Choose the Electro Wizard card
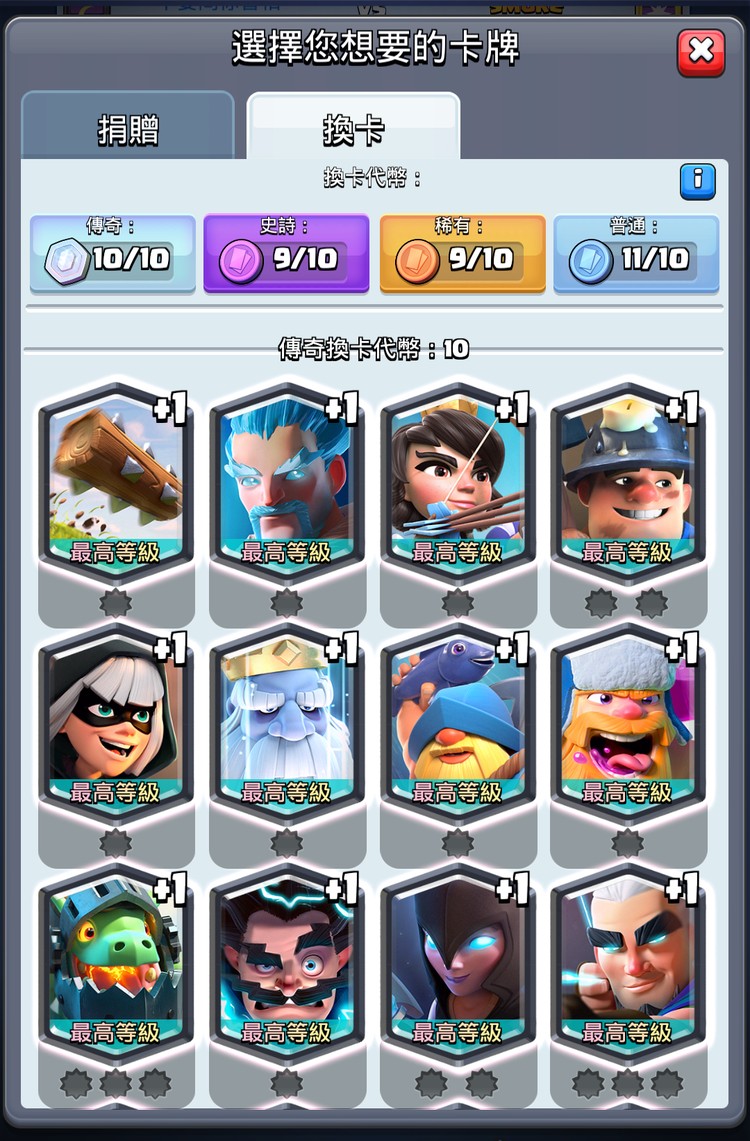750x1141 pixels. point(287,962)
